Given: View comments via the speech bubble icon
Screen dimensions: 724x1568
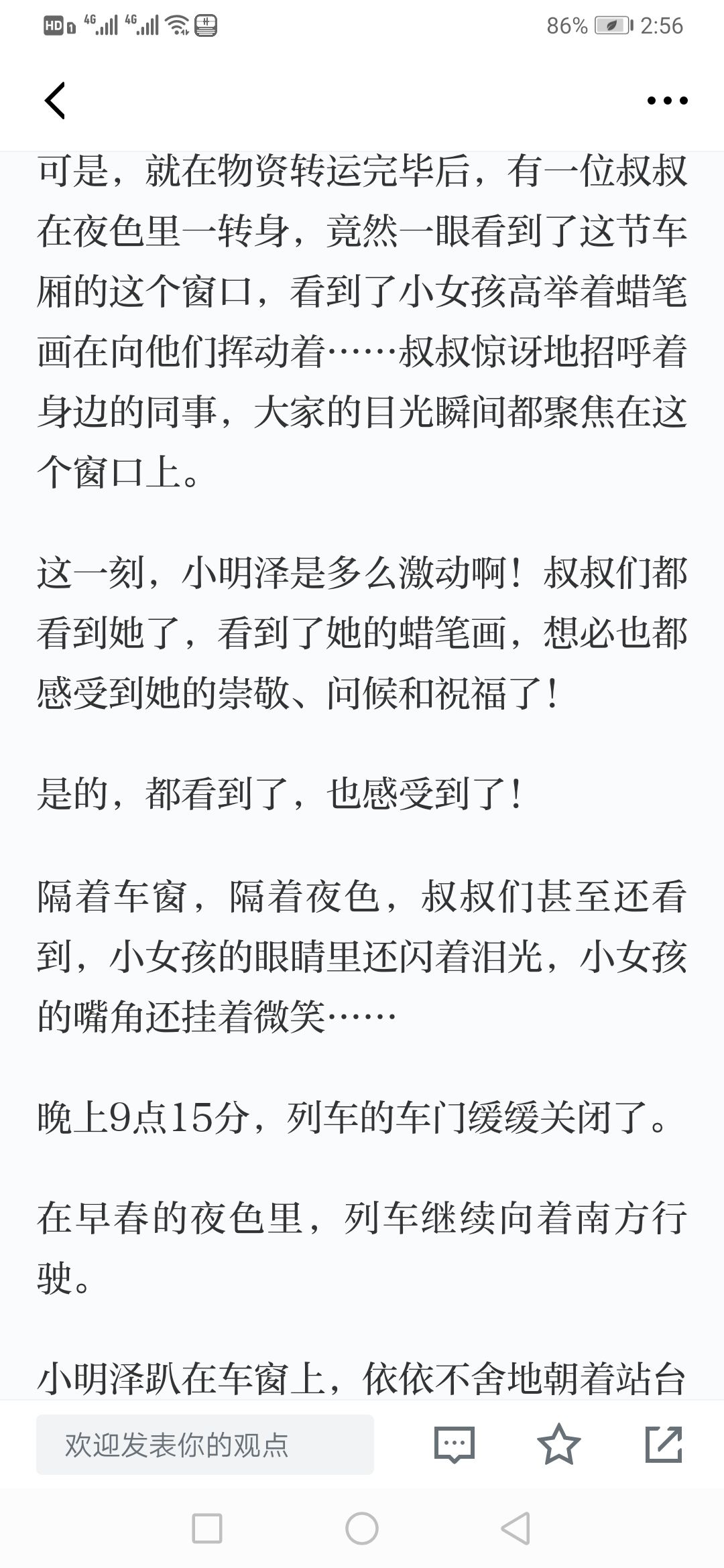Looking at the screenshot, I should point(455,1445).
